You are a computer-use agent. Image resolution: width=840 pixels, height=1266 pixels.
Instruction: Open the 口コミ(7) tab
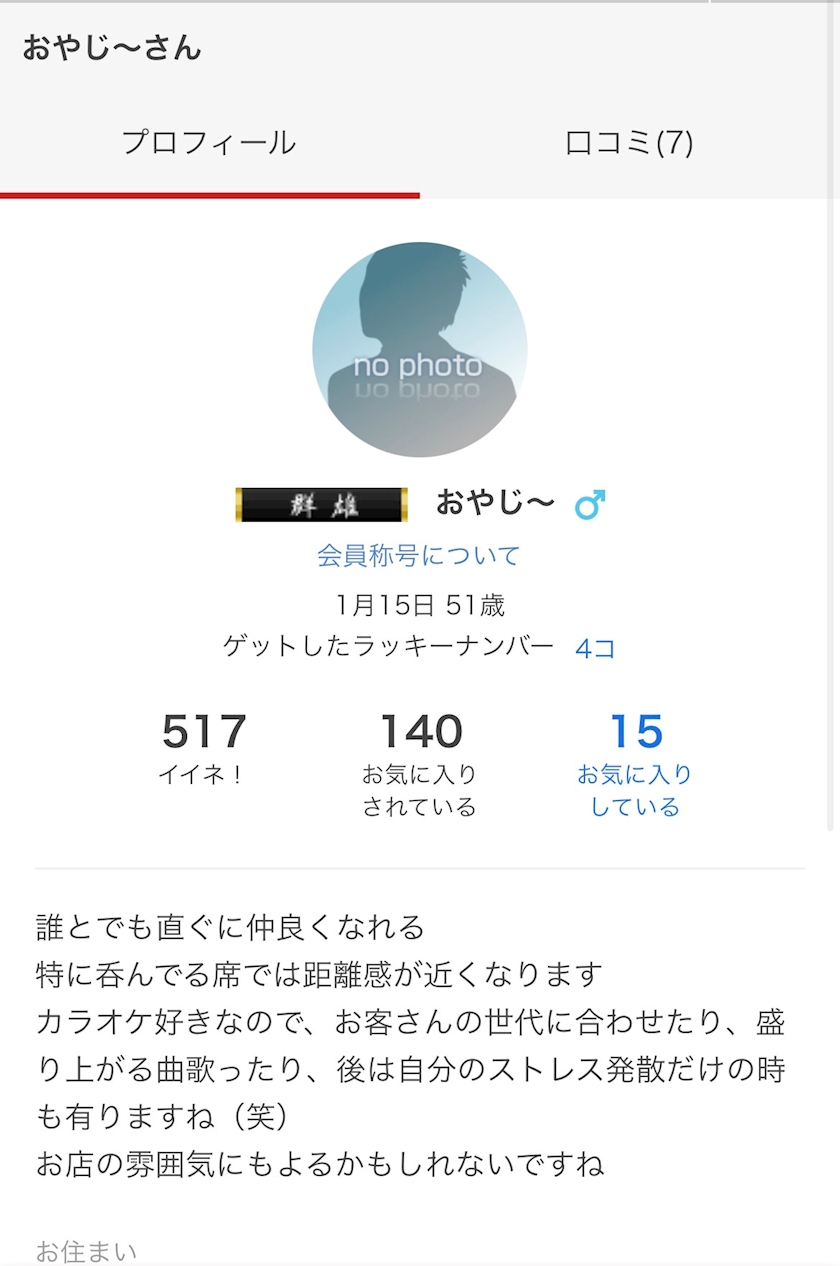tap(629, 143)
